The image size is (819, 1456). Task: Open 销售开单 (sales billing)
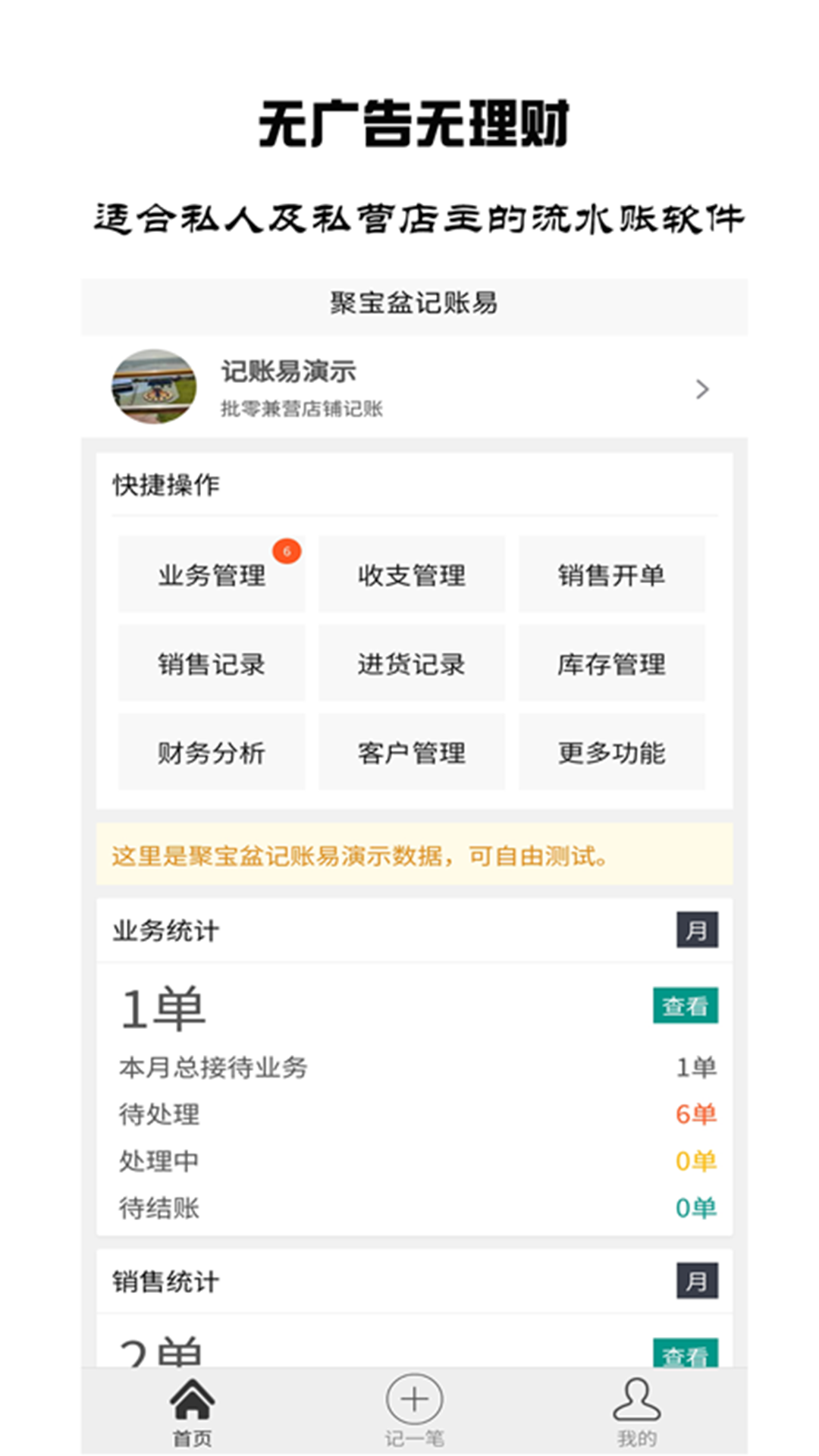pyautogui.click(x=611, y=574)
